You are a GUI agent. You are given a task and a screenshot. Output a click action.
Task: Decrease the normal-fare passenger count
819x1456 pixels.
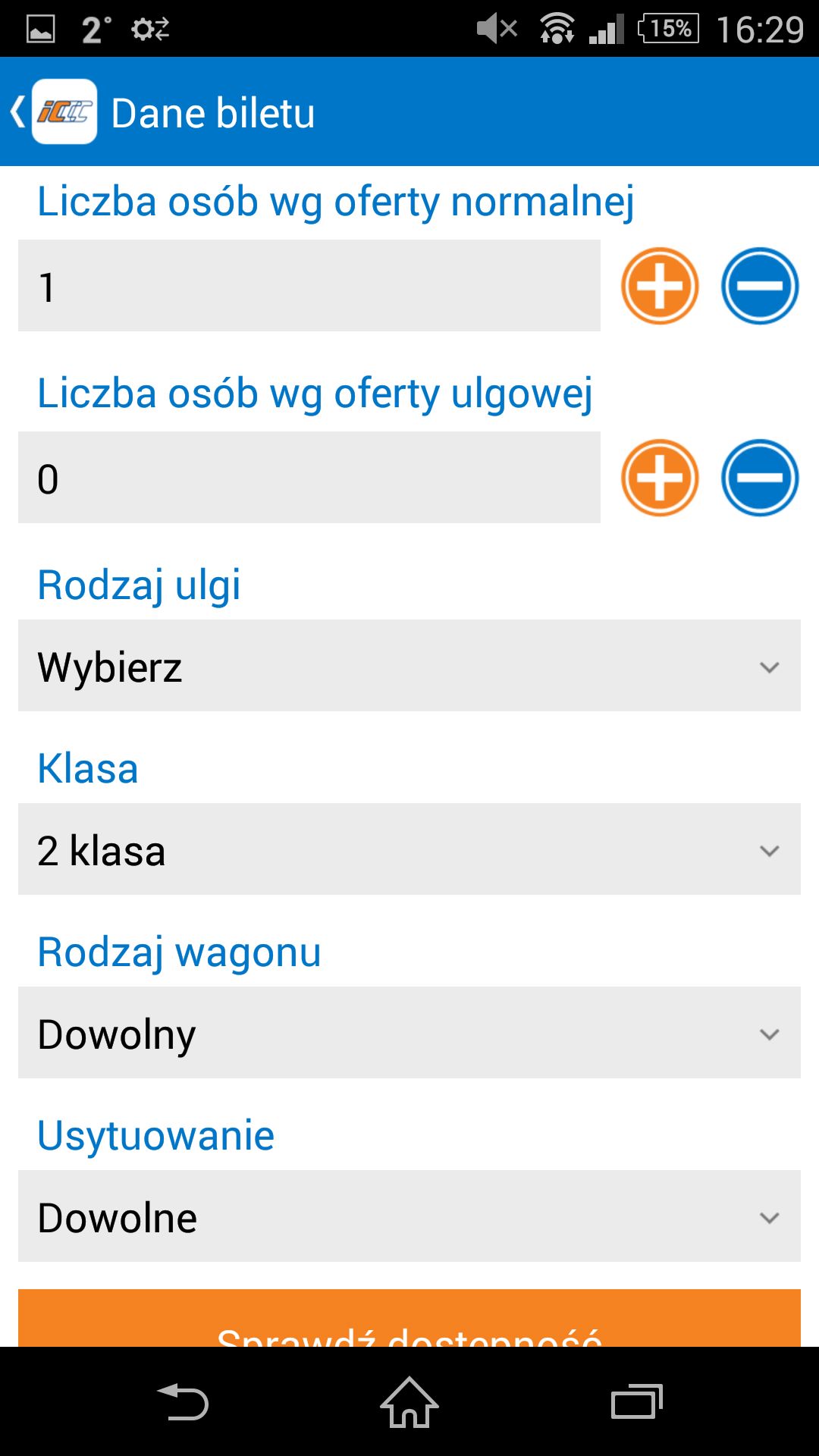[x=760, y=286]
